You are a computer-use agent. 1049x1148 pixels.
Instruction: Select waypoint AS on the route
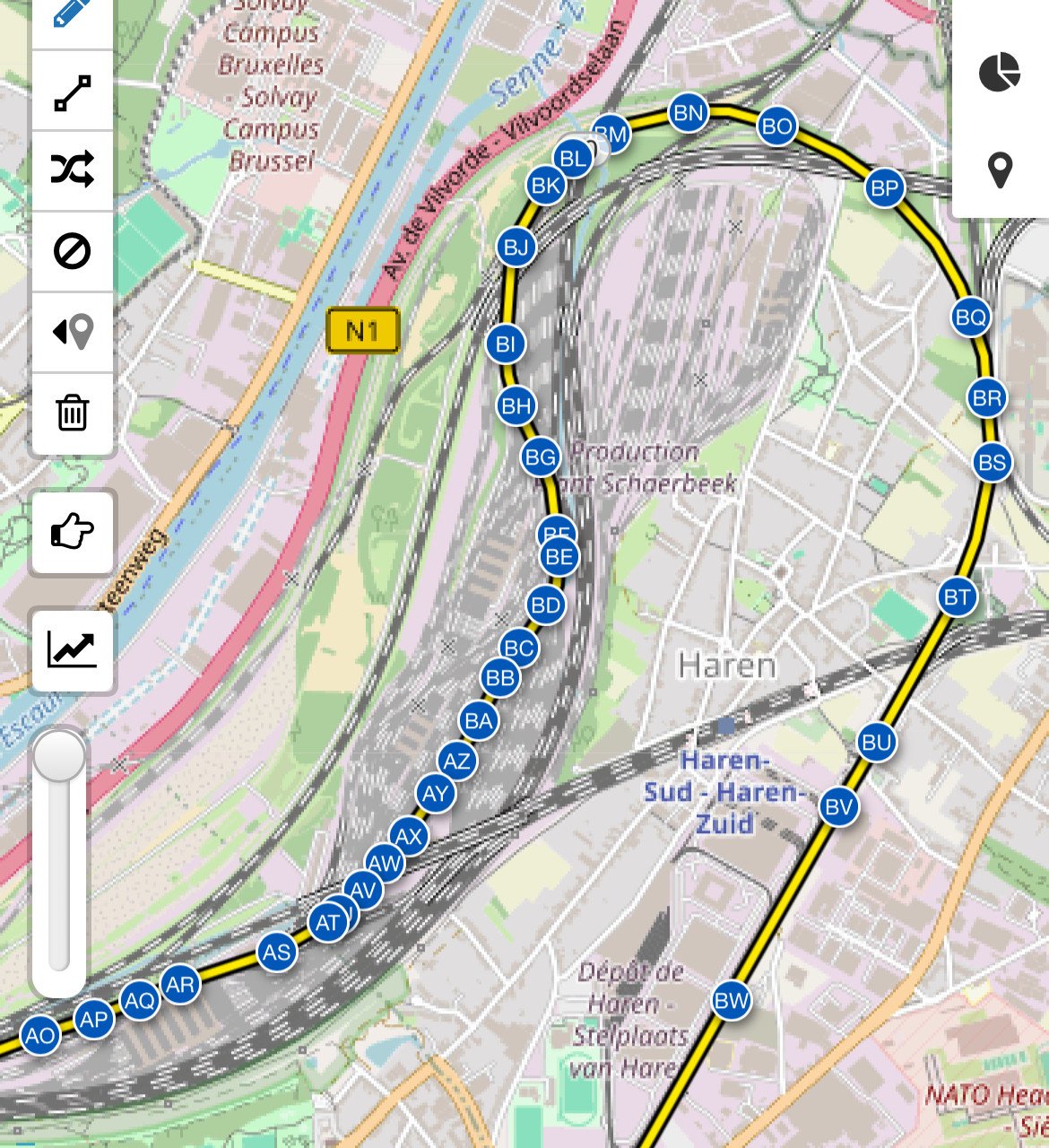point(276,952)
